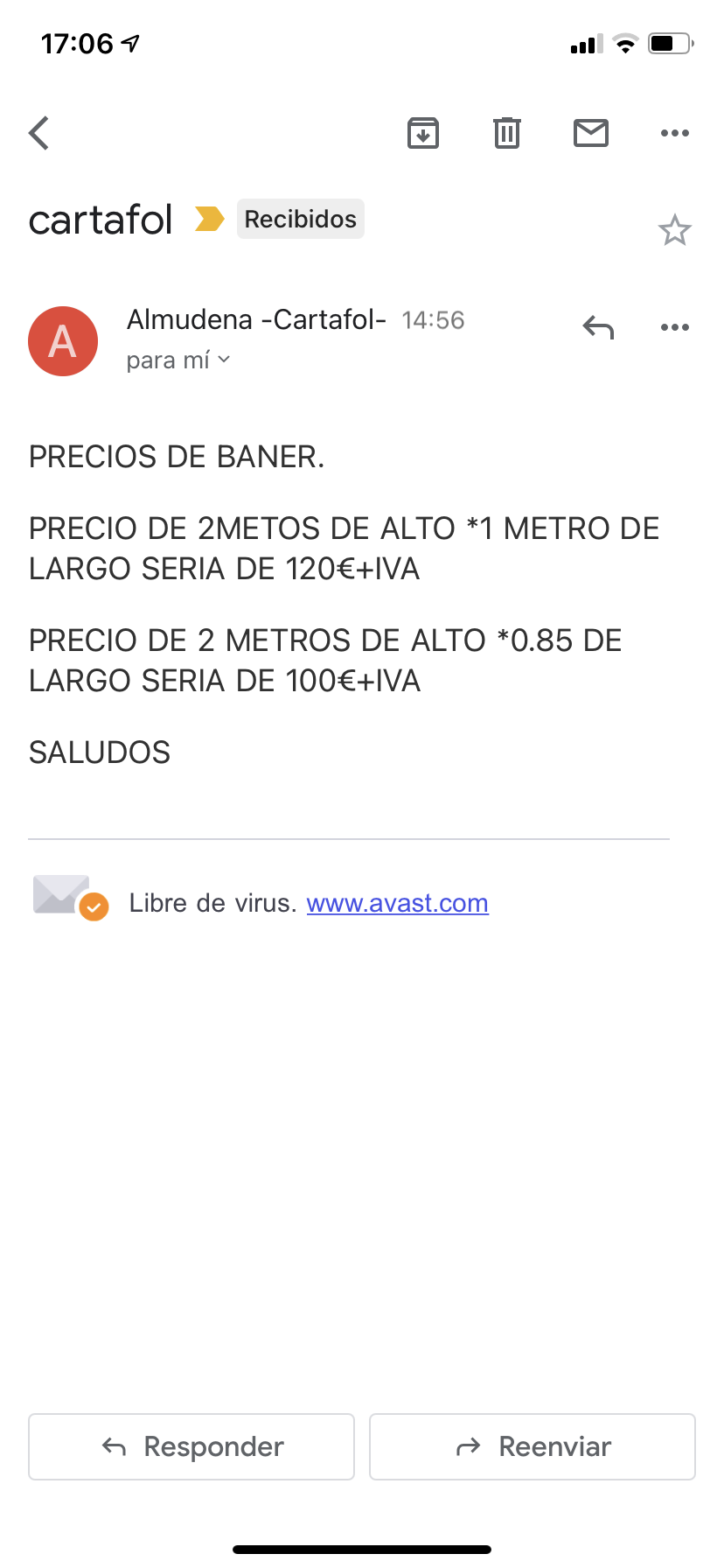The width and height of the screenshot is (724, 1568).
Task: Open Almudena's sender avatar
Action: [63, 341]
